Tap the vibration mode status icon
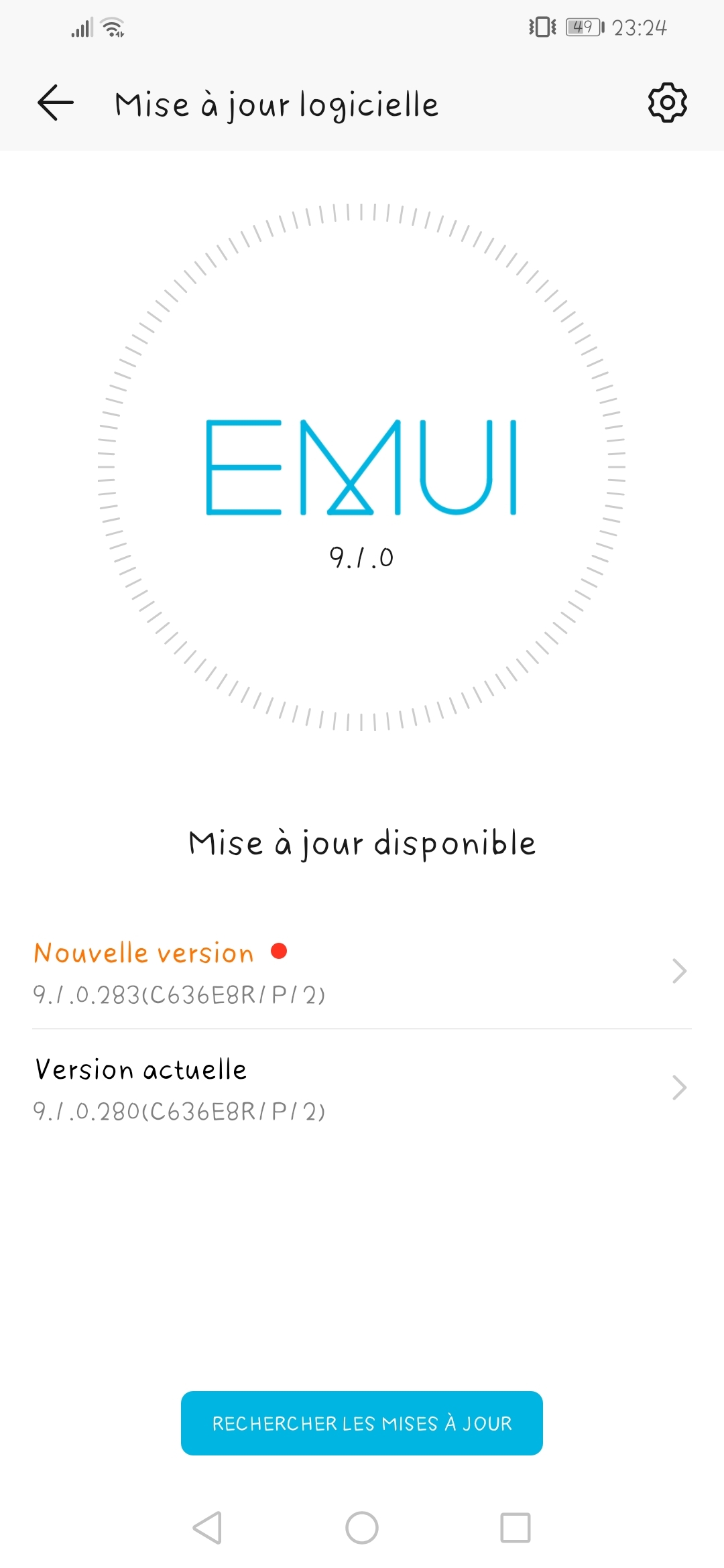Screen dimensions: 724x1568 (x=543, y=27)
